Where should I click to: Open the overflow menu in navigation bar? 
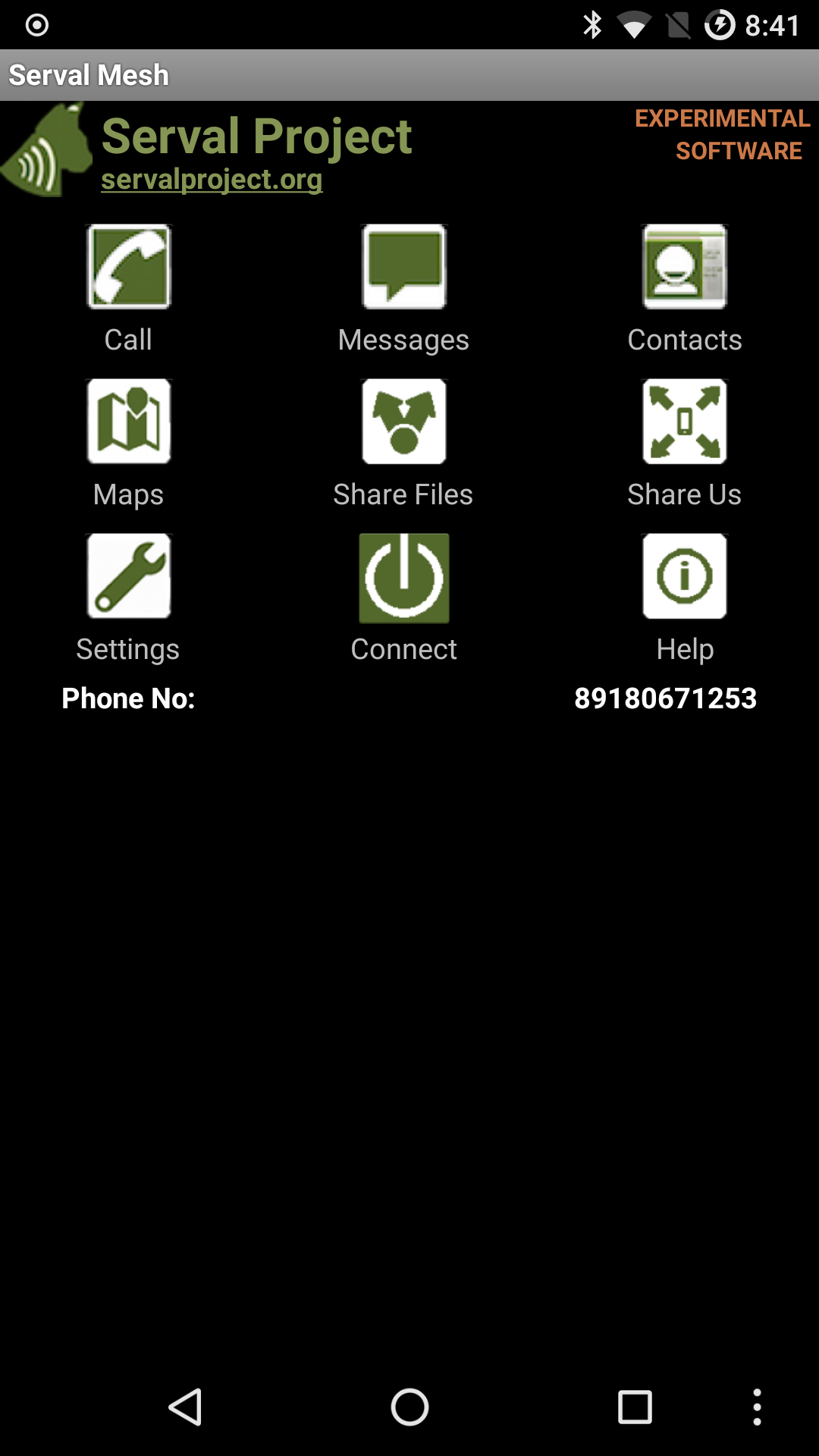pyautogui.click(x=757, y=1407)
